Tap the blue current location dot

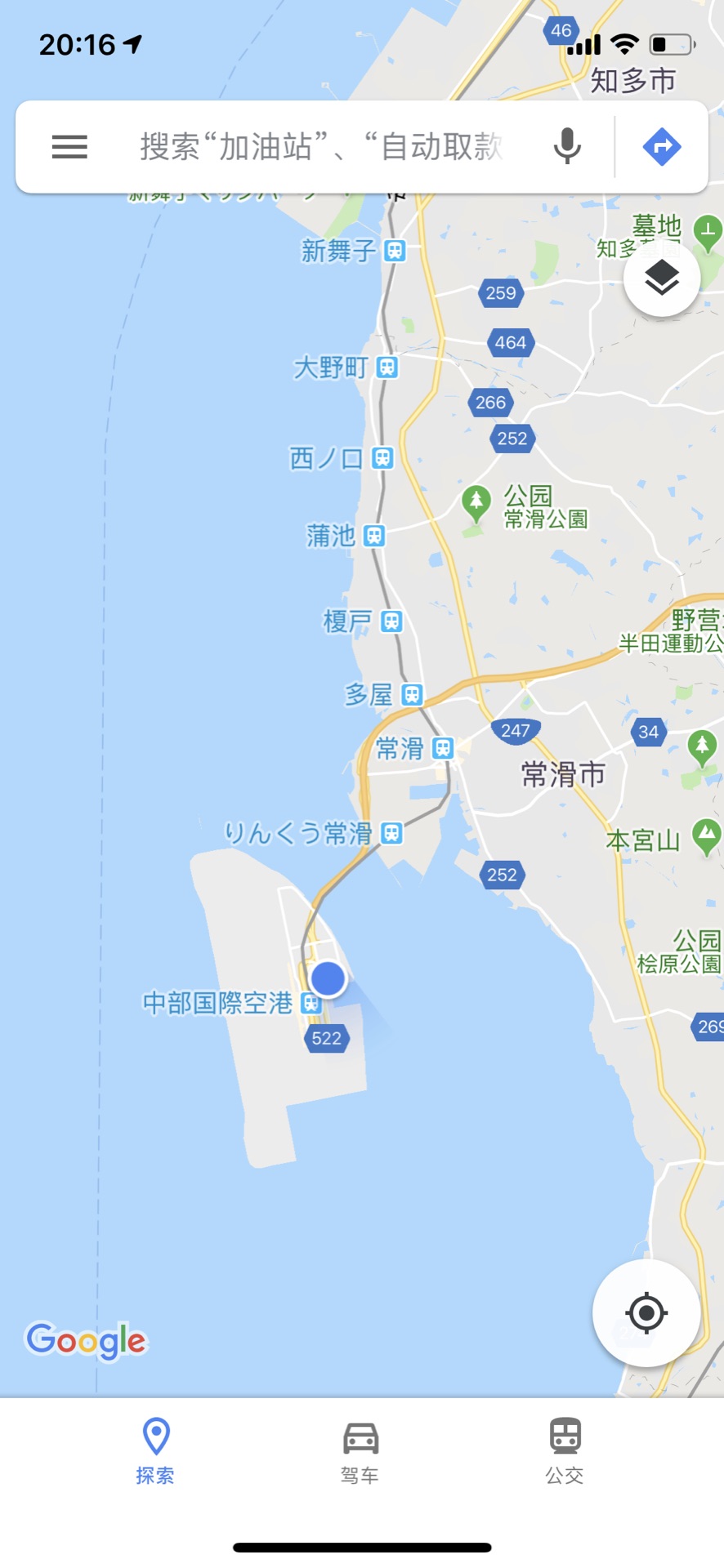[328, 978]
